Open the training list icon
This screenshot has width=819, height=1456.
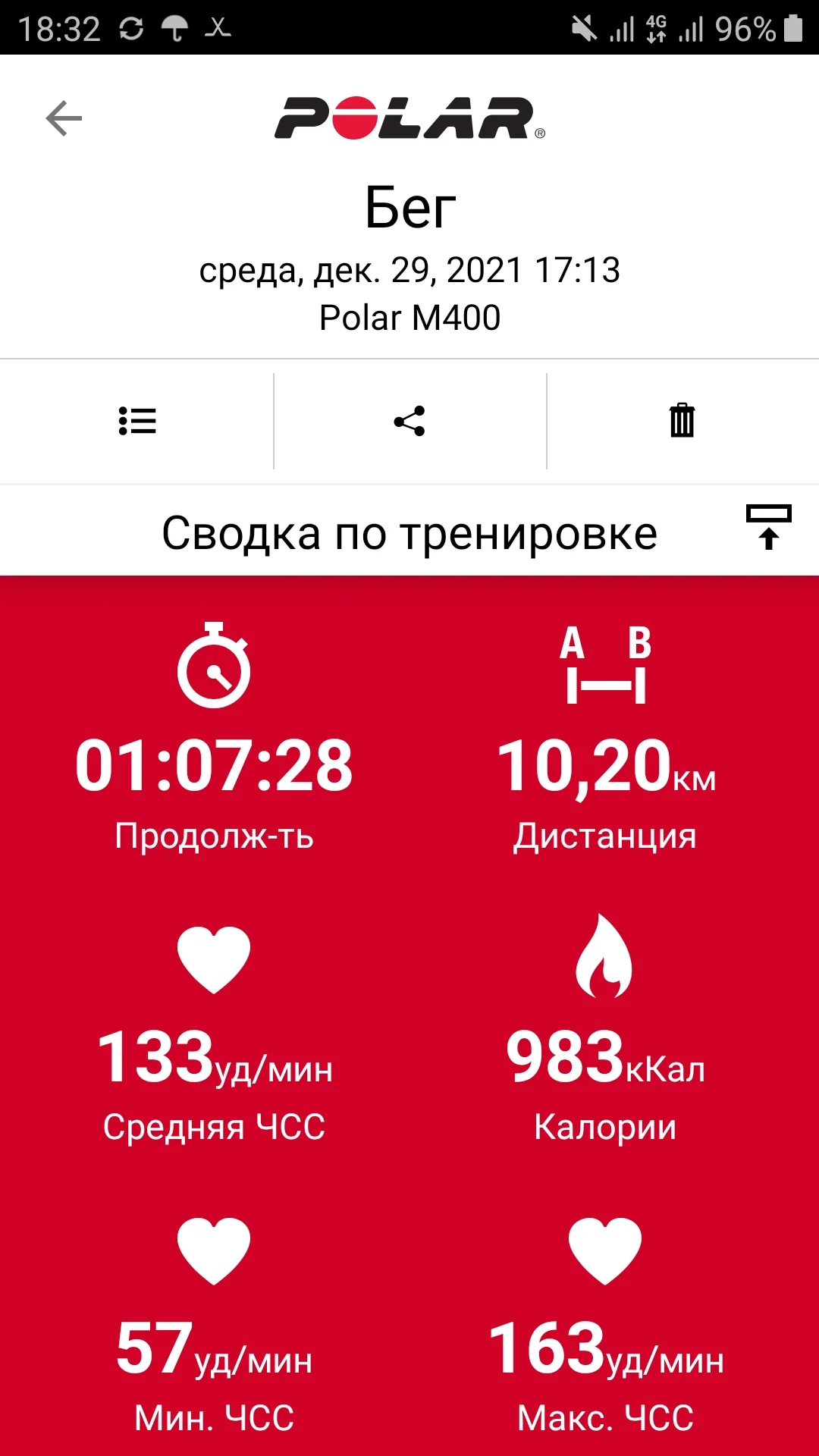137,421
